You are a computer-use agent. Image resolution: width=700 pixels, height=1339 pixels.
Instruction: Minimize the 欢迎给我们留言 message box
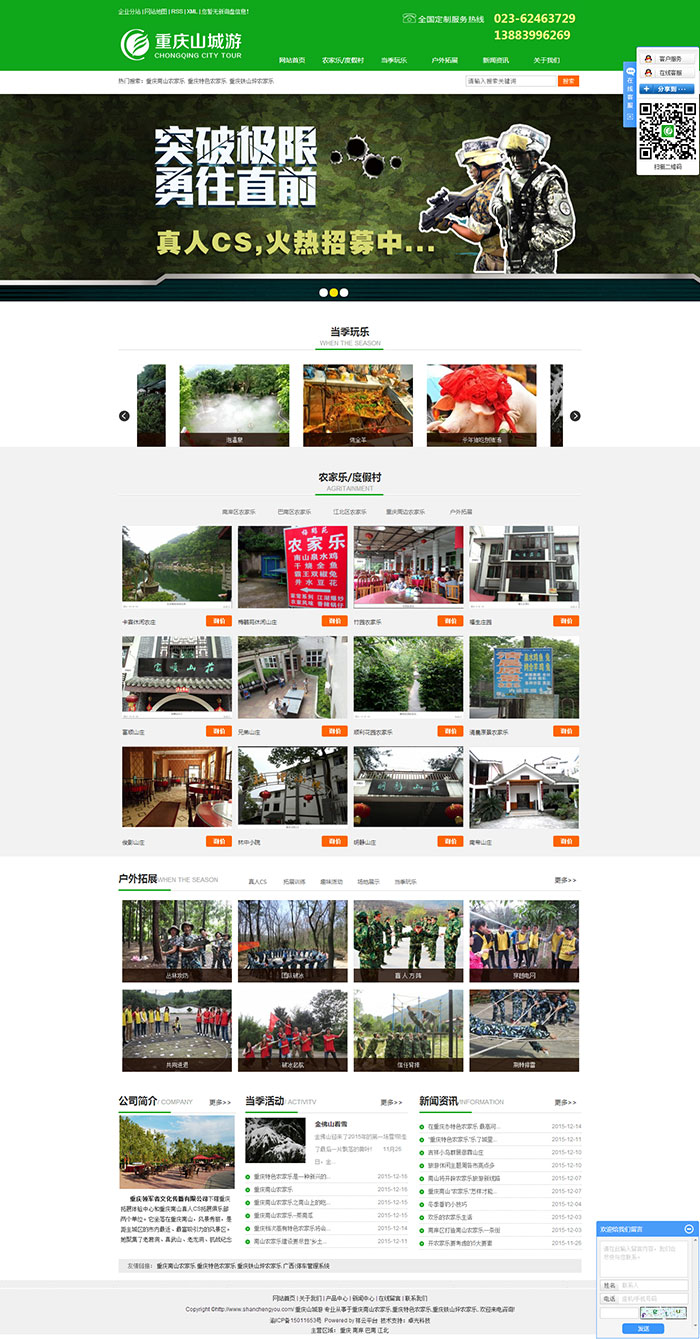[x=688, y=1228]
